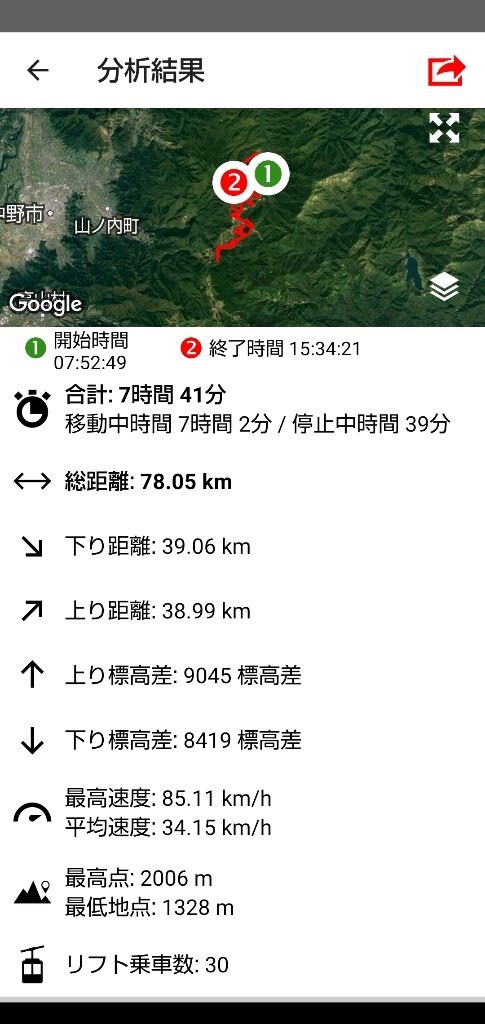Go back using the arrow beside 分析結果

click(38, 71)
